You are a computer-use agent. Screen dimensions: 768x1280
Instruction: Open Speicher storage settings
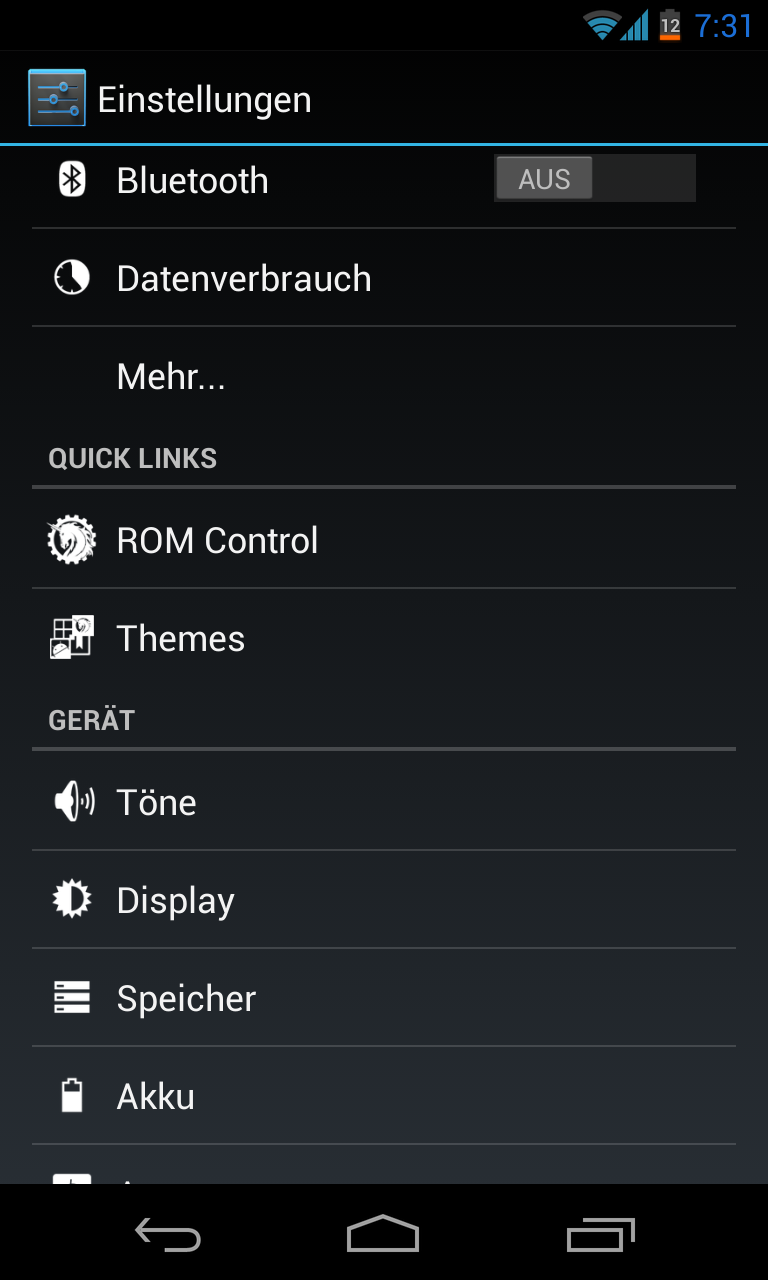[384, 998]
